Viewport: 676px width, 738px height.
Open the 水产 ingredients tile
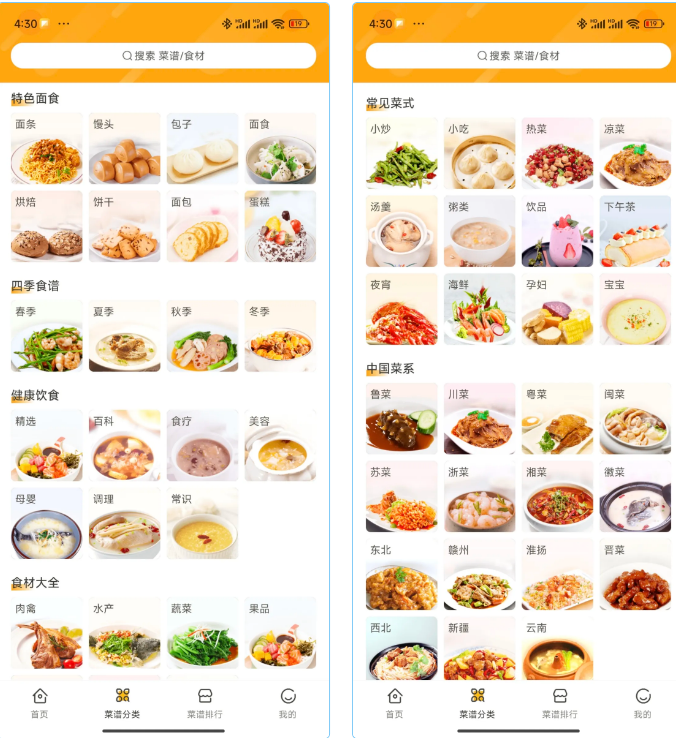[124, 633]
